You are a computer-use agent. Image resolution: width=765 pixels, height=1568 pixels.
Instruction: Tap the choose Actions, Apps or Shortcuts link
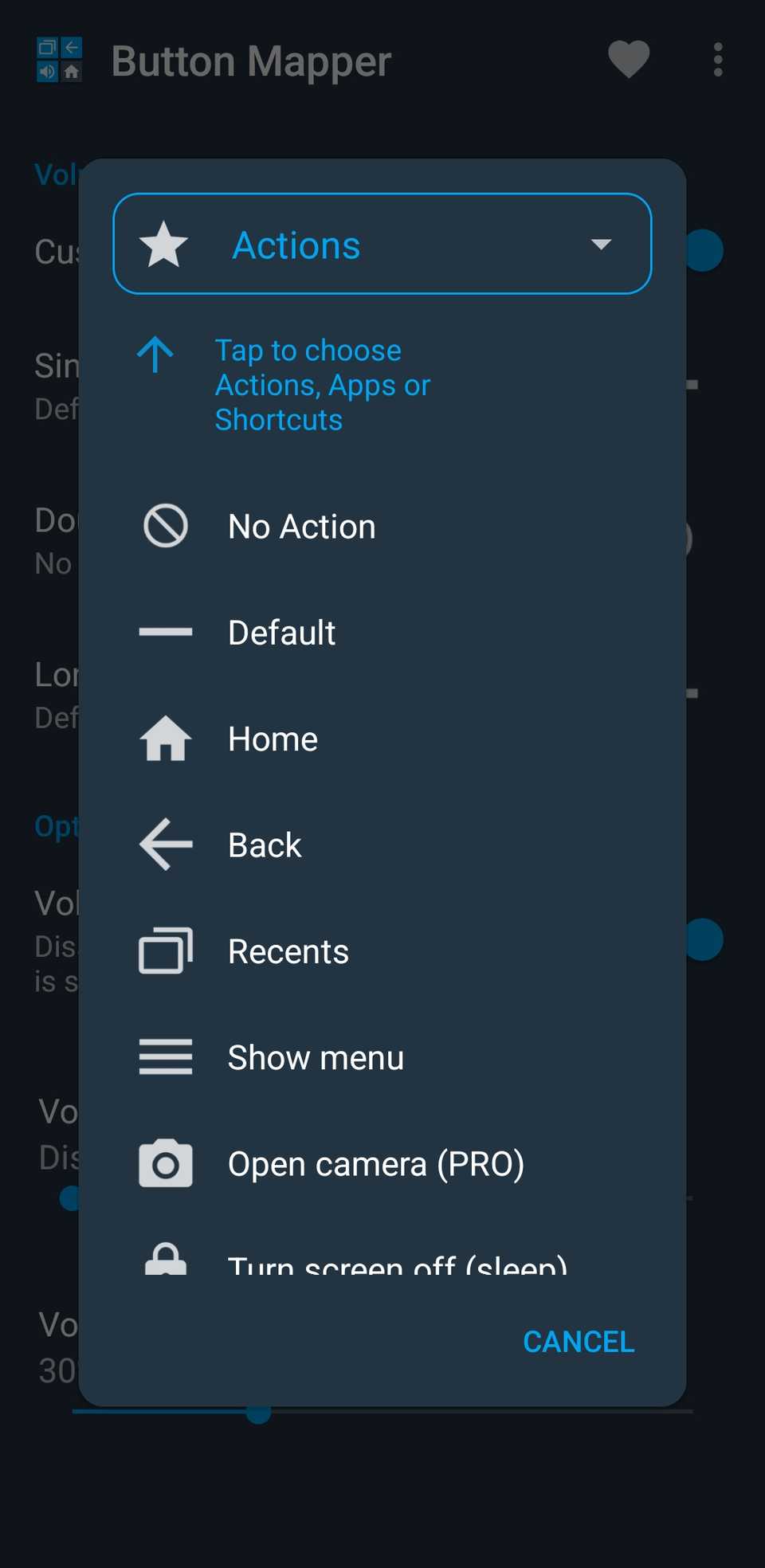tap(322, 385)
